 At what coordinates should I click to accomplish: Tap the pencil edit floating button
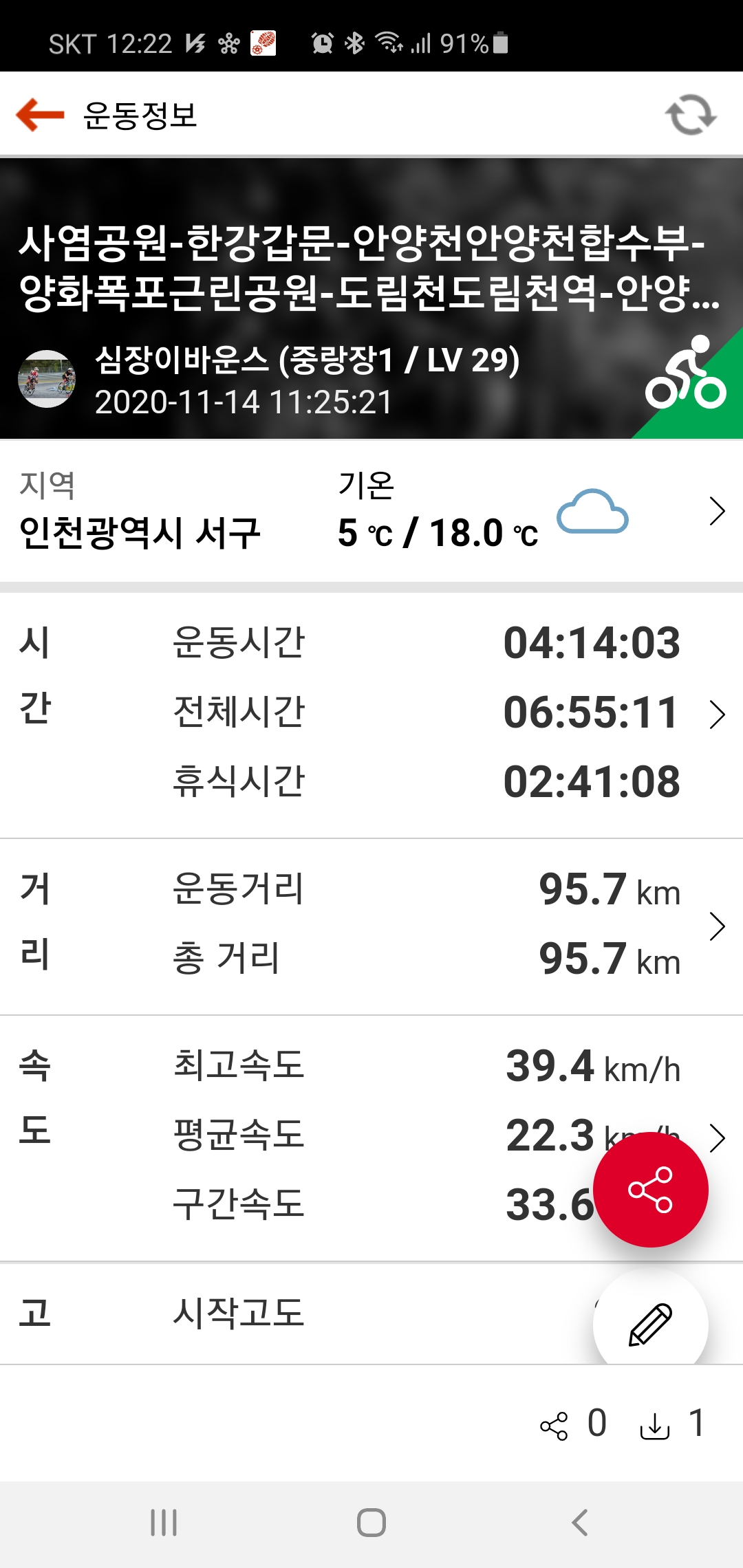click(x=650, y=1324)
